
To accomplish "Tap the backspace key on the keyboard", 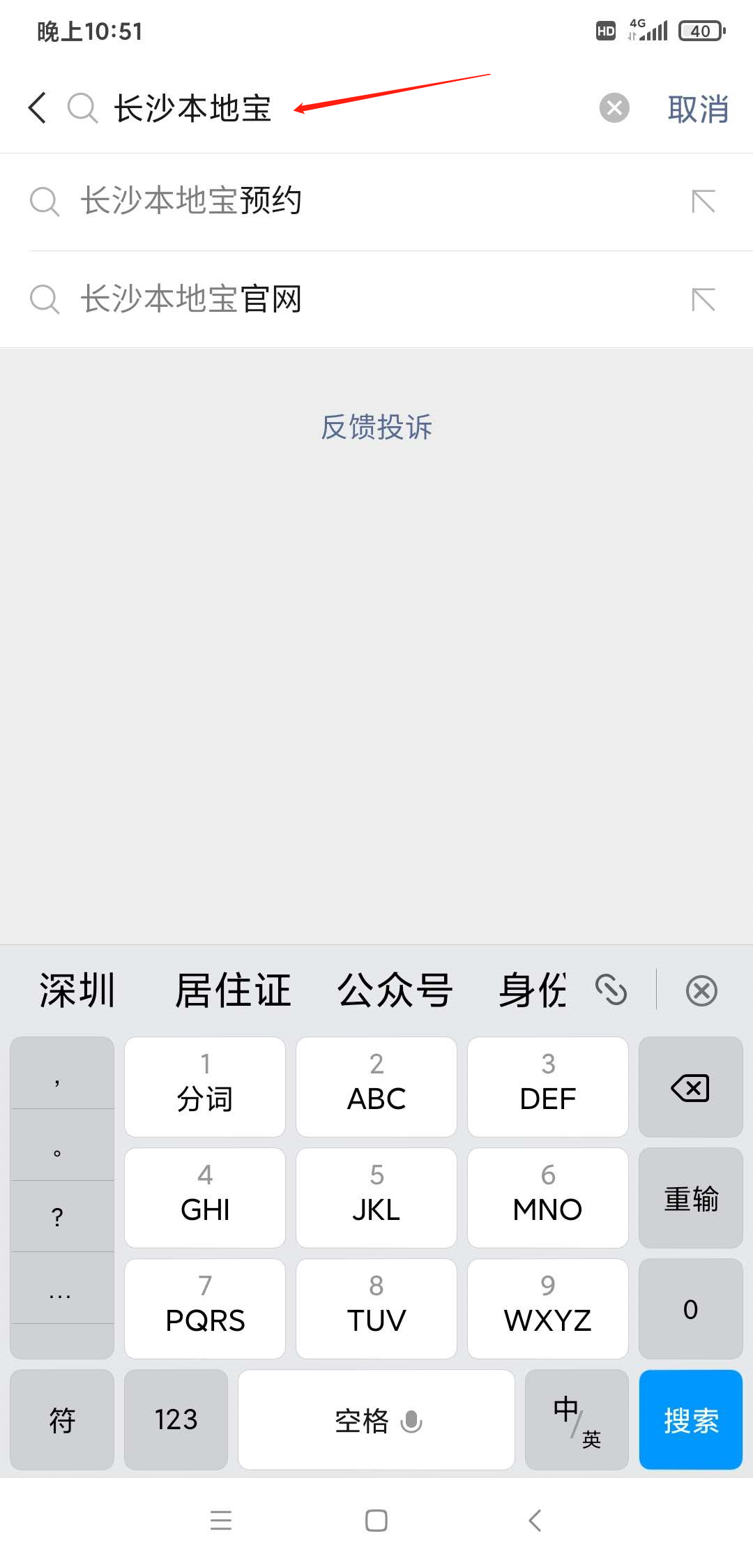I will click(690, 1087).
